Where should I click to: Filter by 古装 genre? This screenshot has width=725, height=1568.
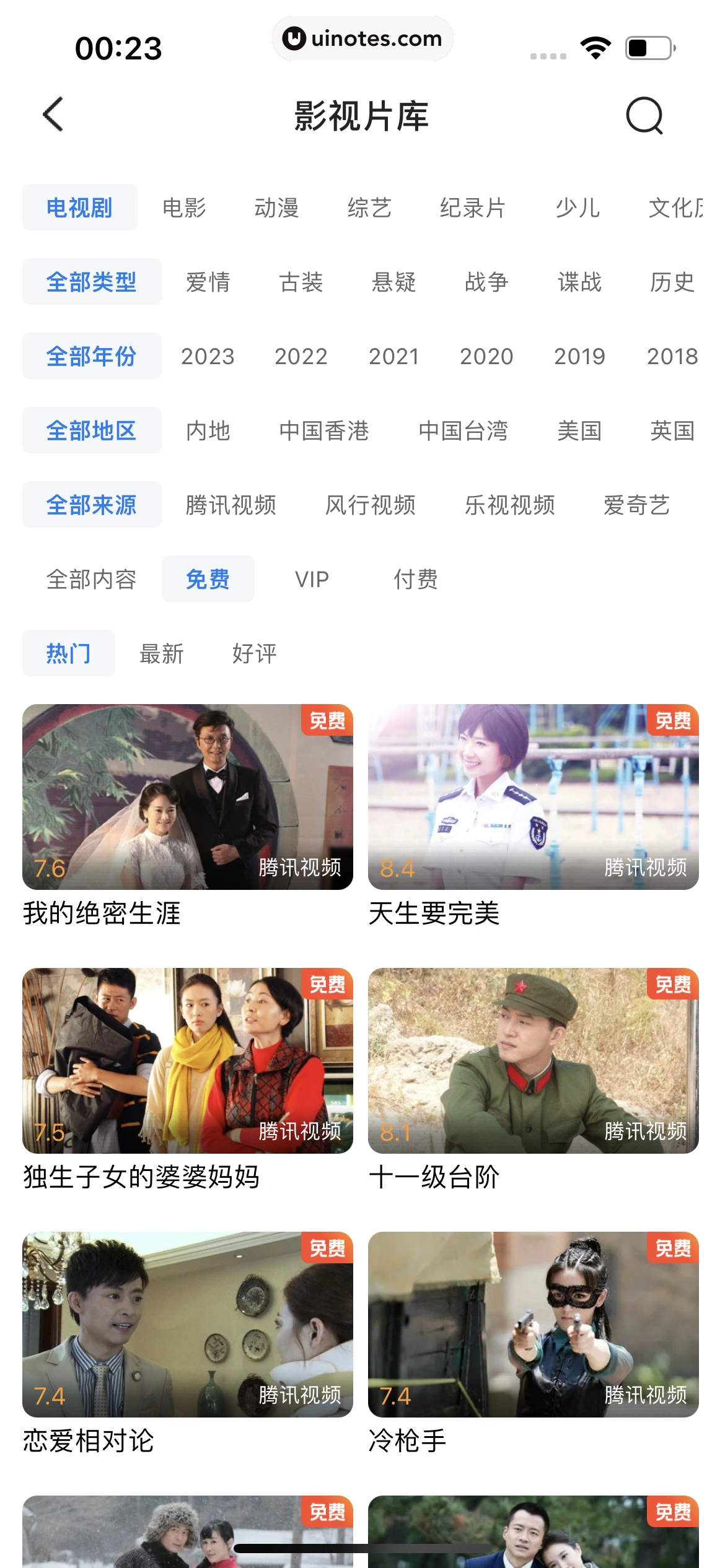point(301,282)
